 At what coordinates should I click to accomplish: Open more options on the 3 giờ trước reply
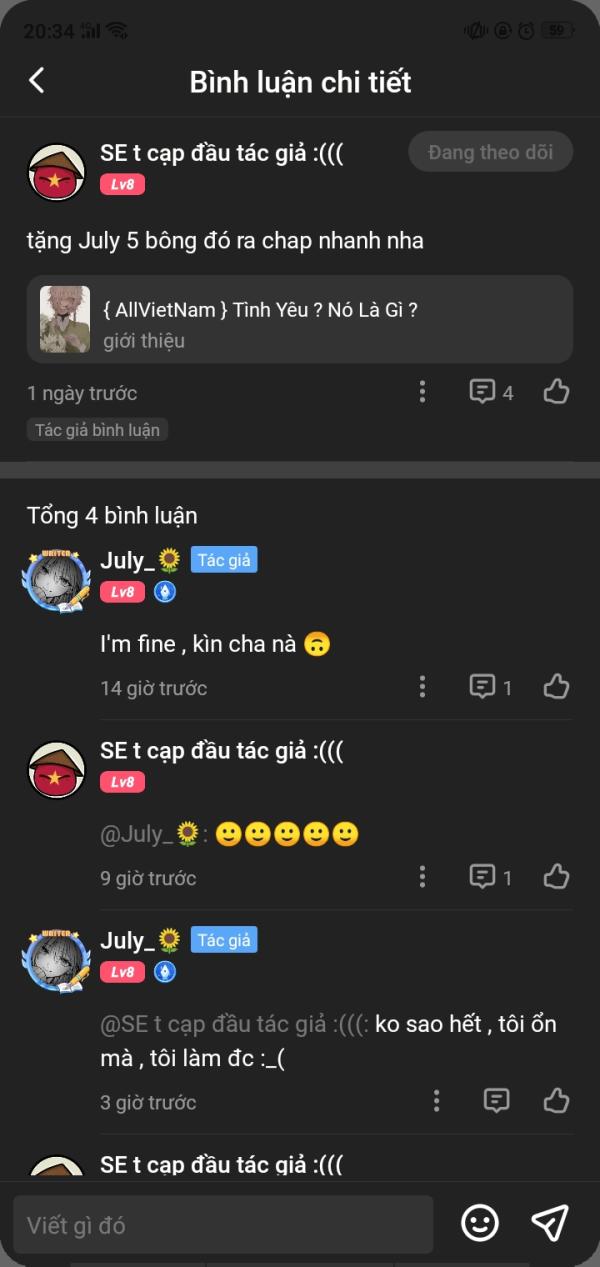coord(437,1101)
